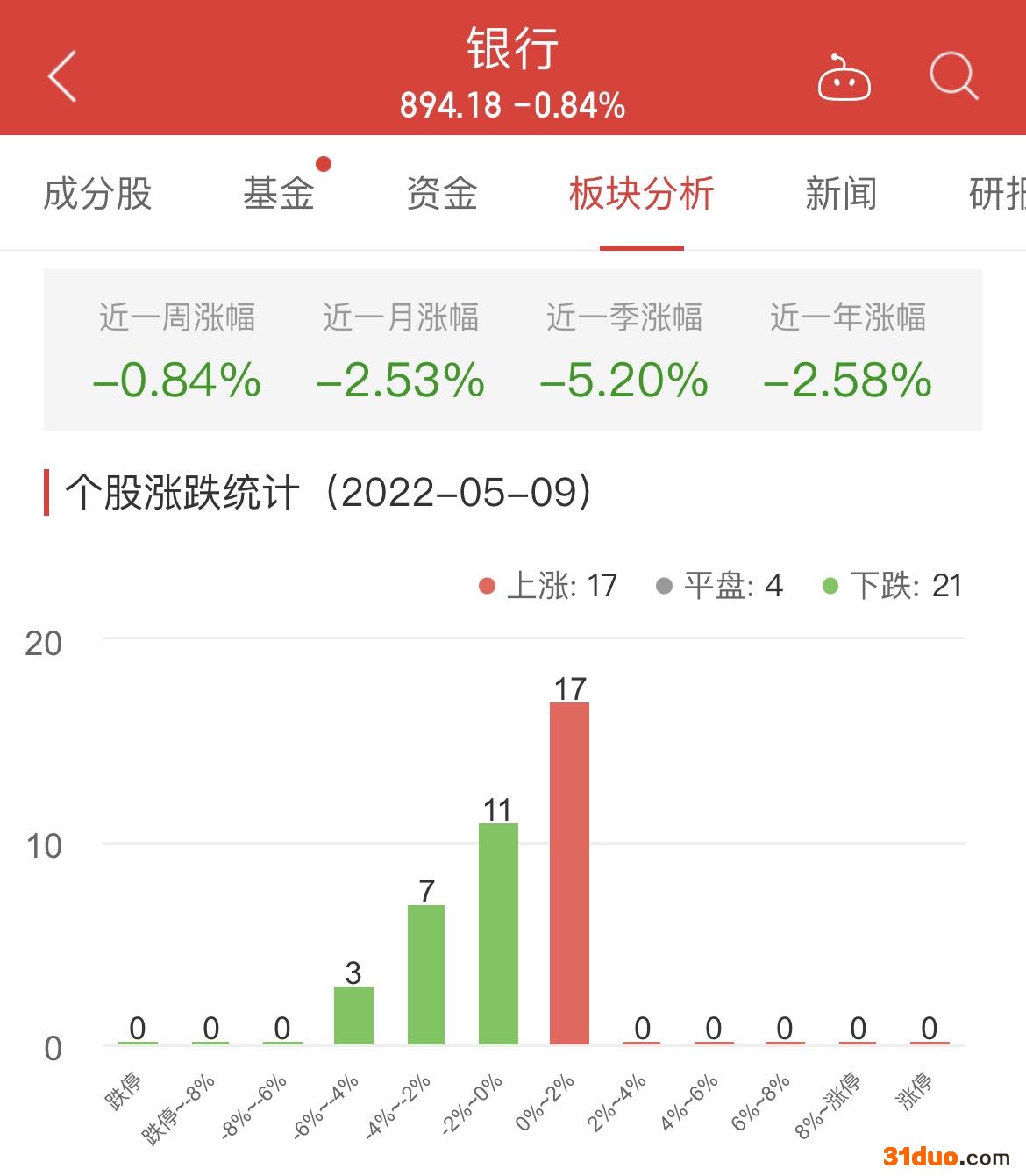Switch to the 成分股 tab
The height and width of the screenshot is (1176, 1026).
[x=97, y=194]
